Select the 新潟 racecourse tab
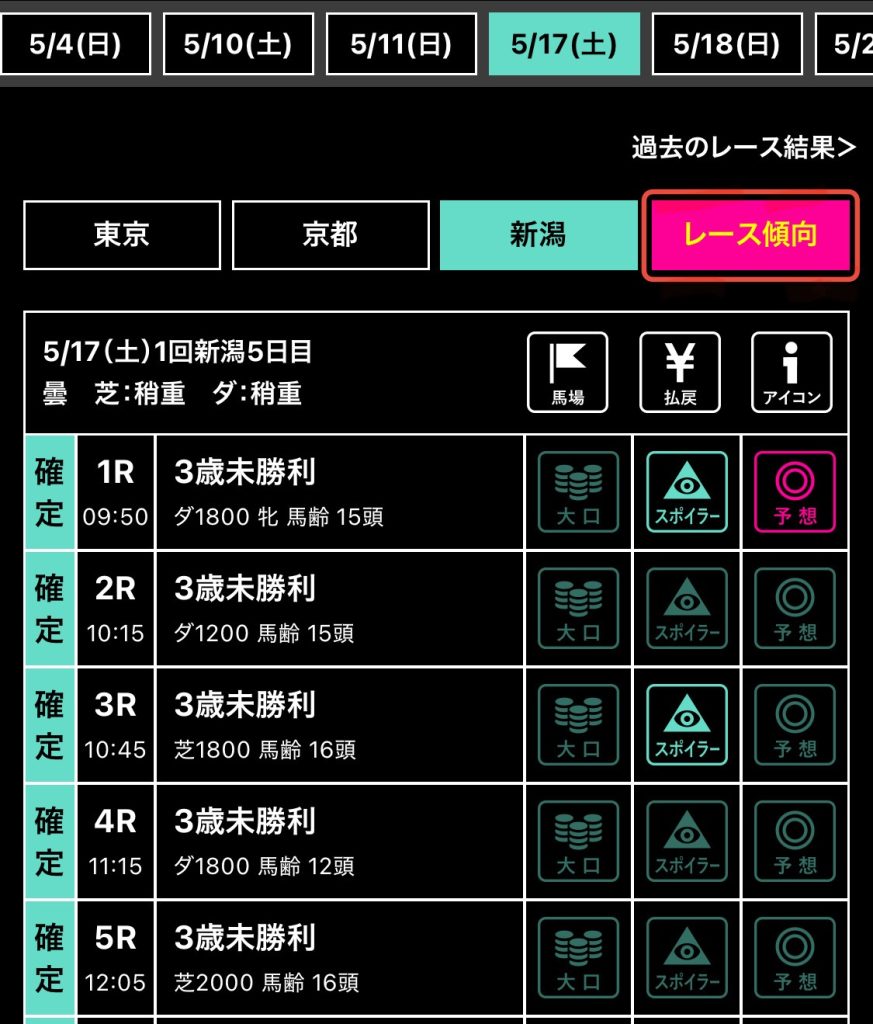This screenshot has height=1024, width=873. tap(538, 235)
